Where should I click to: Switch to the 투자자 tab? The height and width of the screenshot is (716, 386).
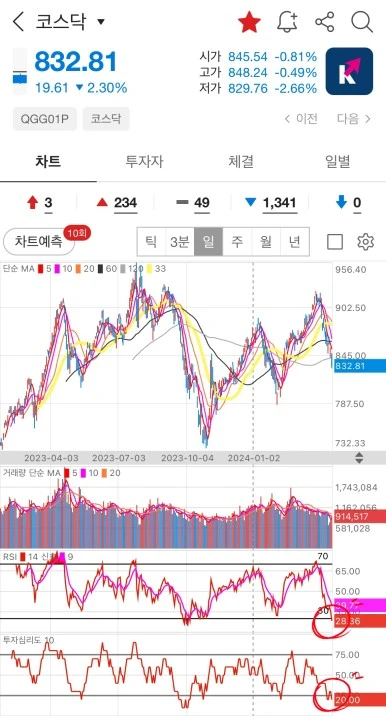[144, 161]
